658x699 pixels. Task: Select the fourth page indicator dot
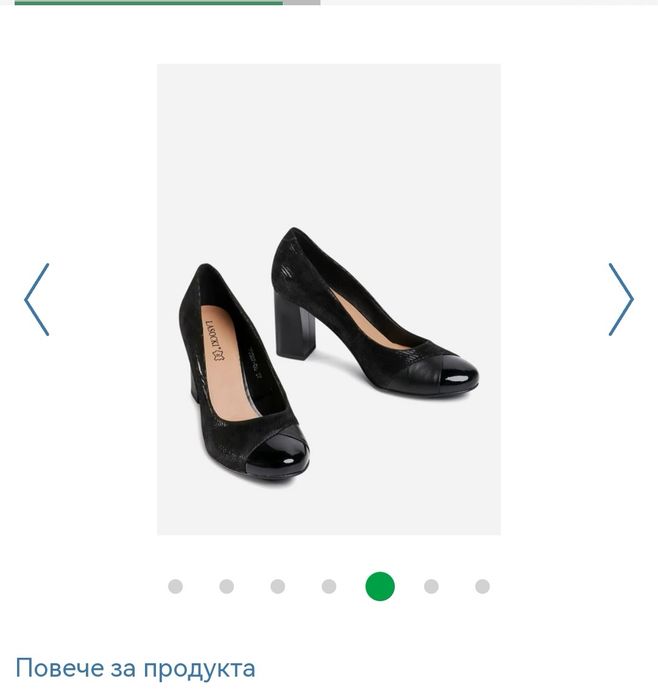pos(329,587)
